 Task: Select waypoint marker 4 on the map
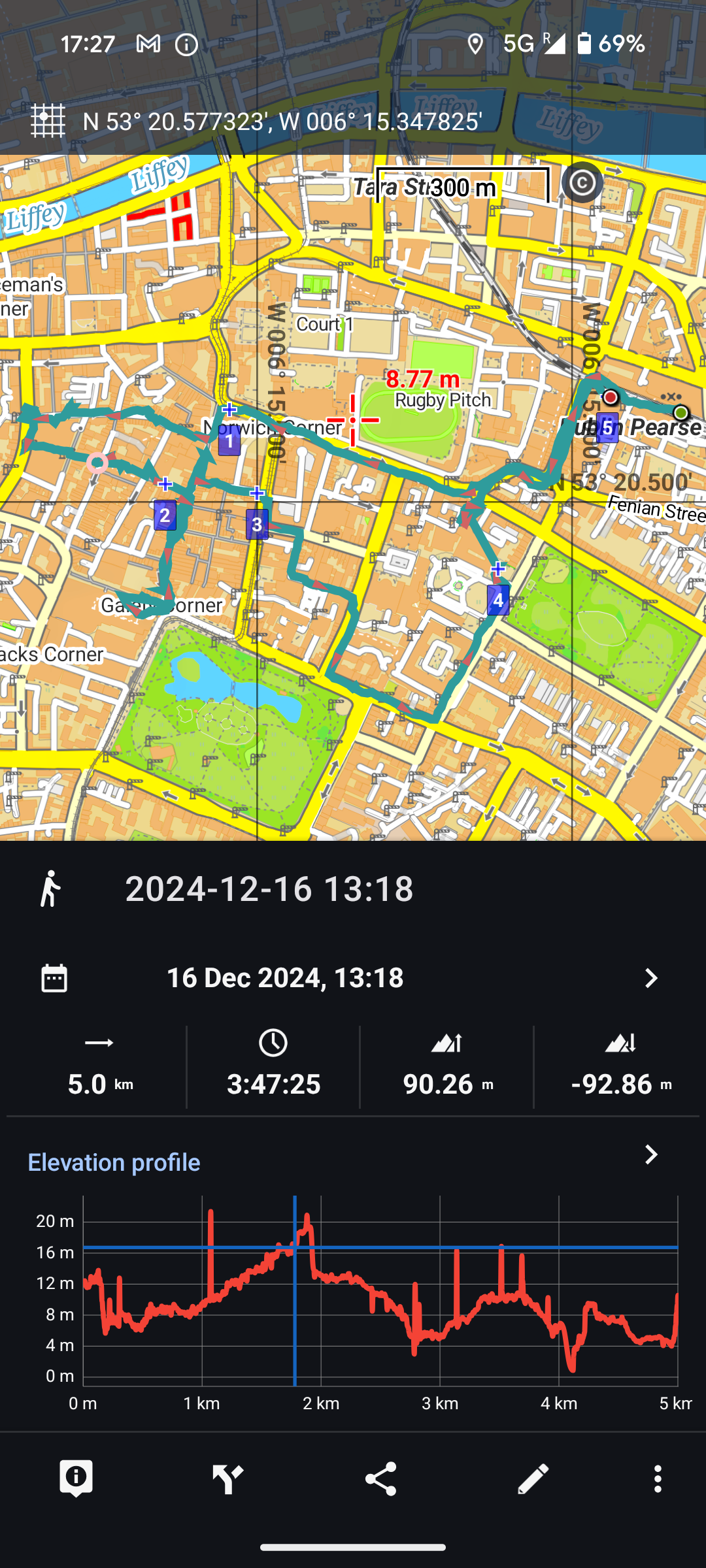(x=498, y=600)
